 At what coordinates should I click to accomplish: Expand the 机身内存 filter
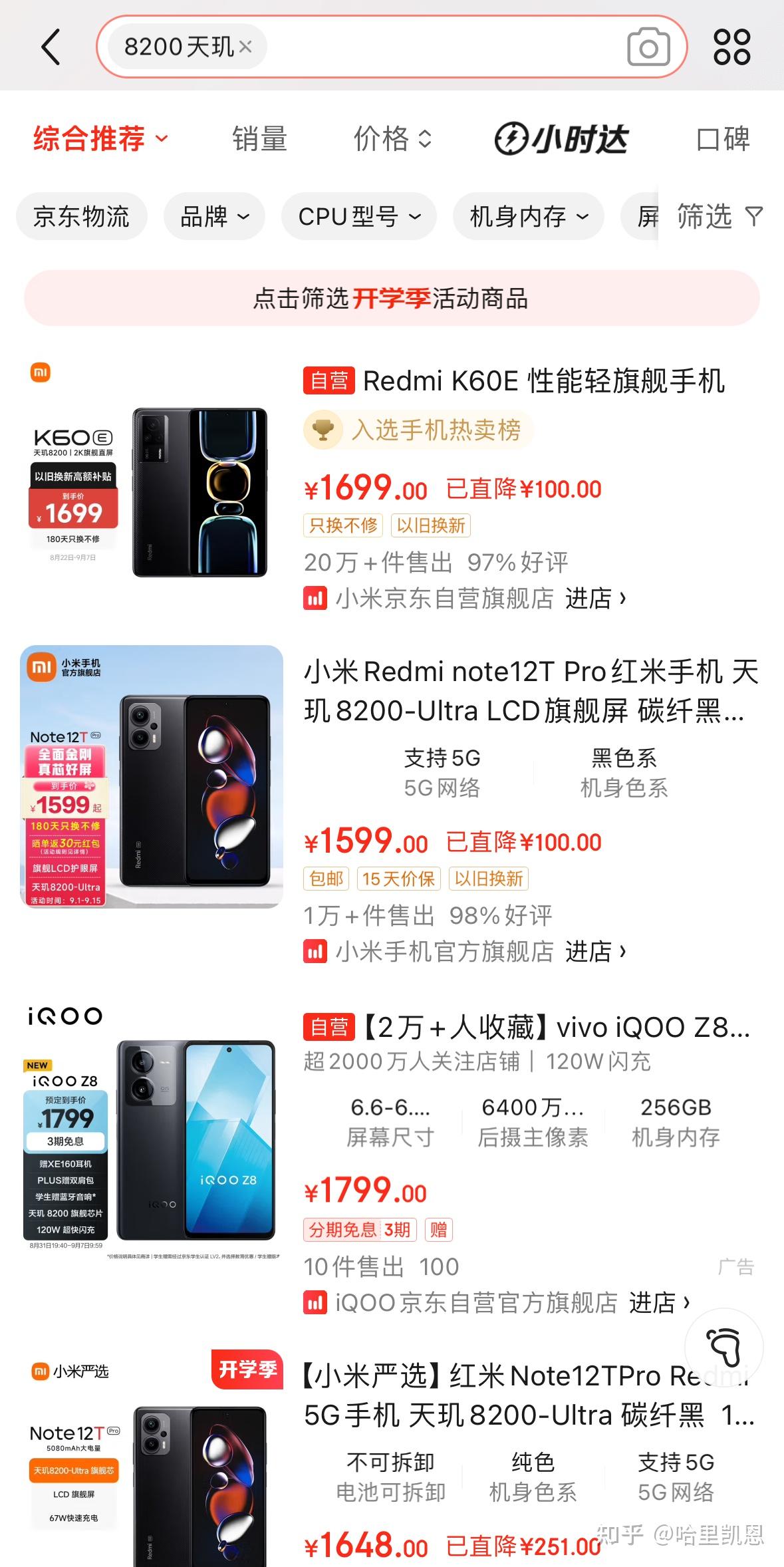coord(528,216)
